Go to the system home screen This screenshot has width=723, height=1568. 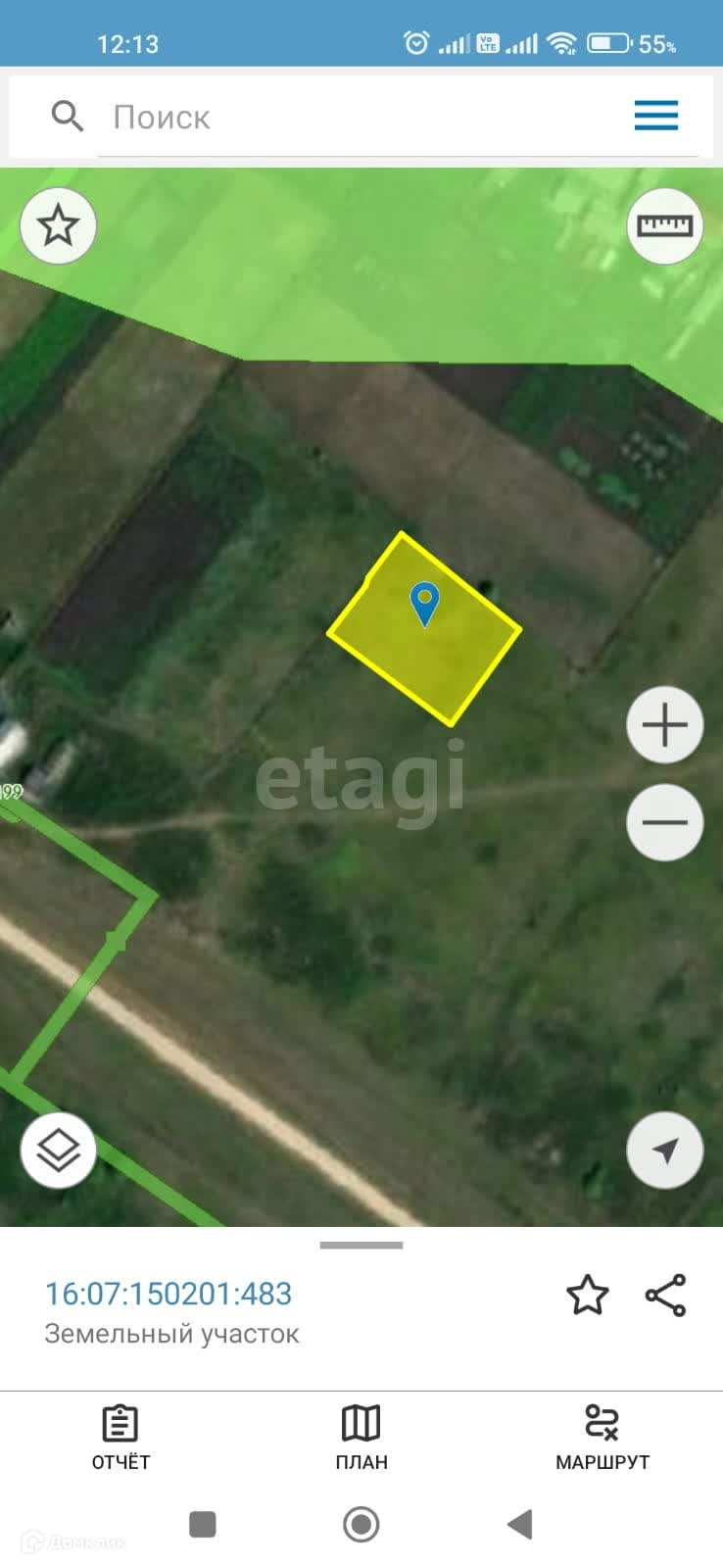click(x=361, y=1524)
